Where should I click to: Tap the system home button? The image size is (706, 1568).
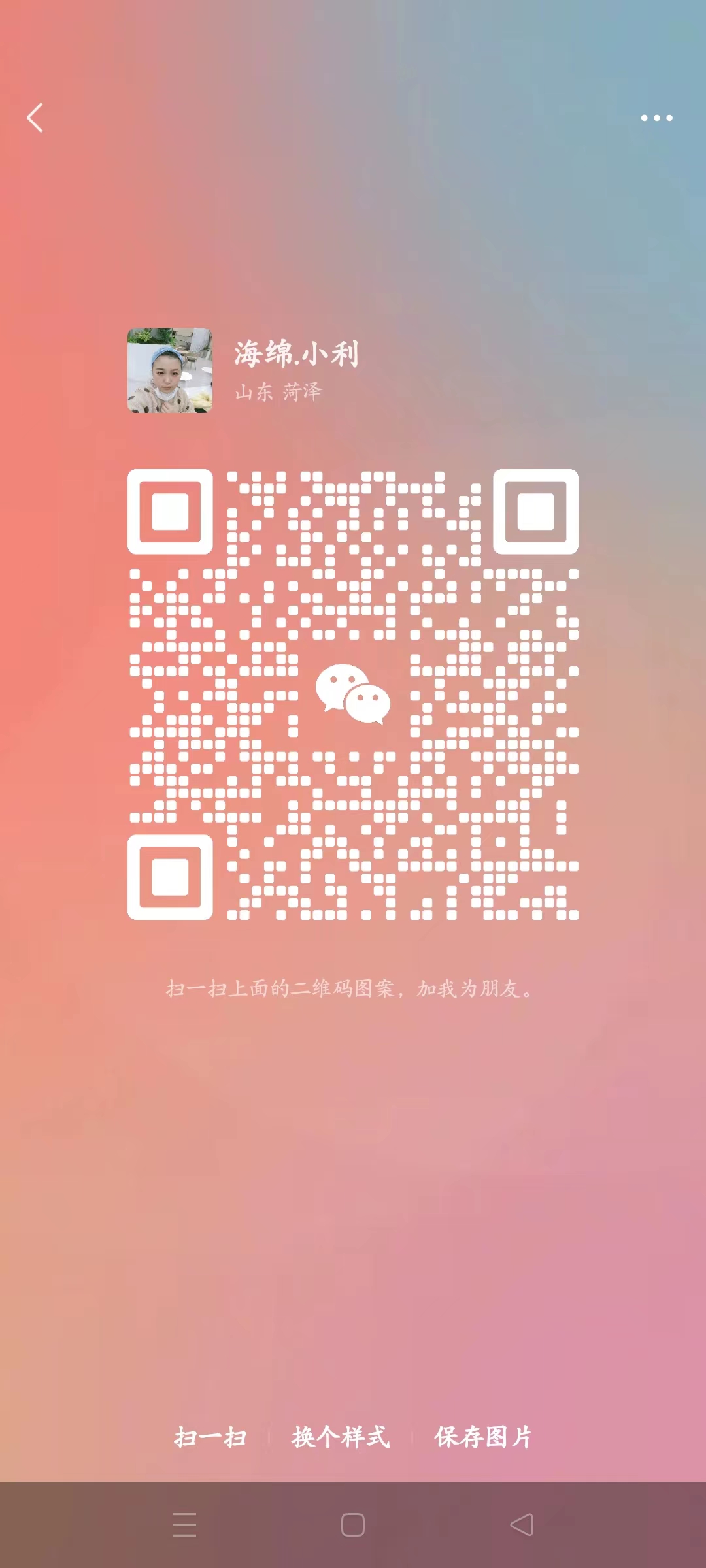point(353,1525)
